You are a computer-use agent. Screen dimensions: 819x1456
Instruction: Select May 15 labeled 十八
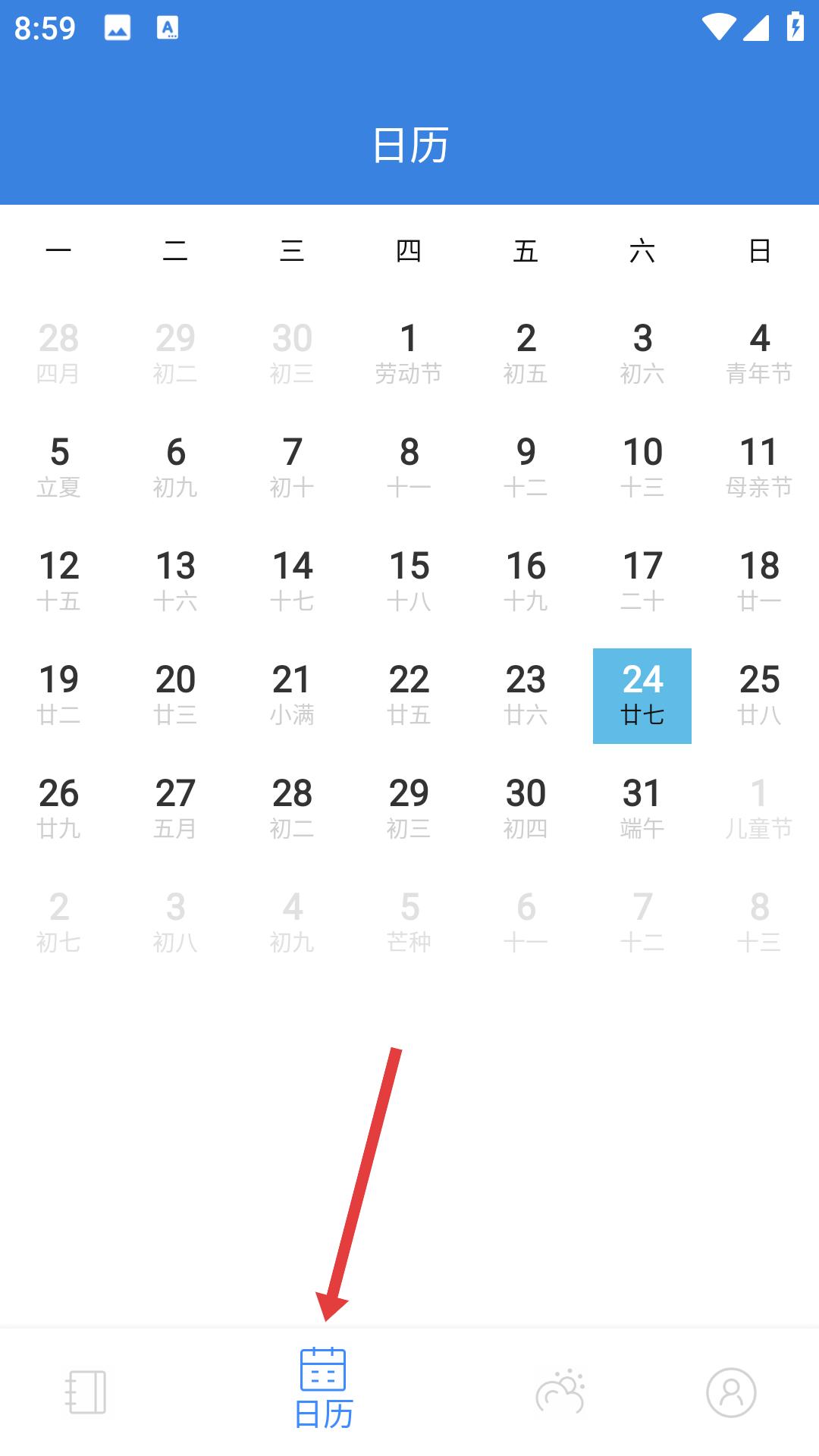pyautogui.click(x=409, y=581)
